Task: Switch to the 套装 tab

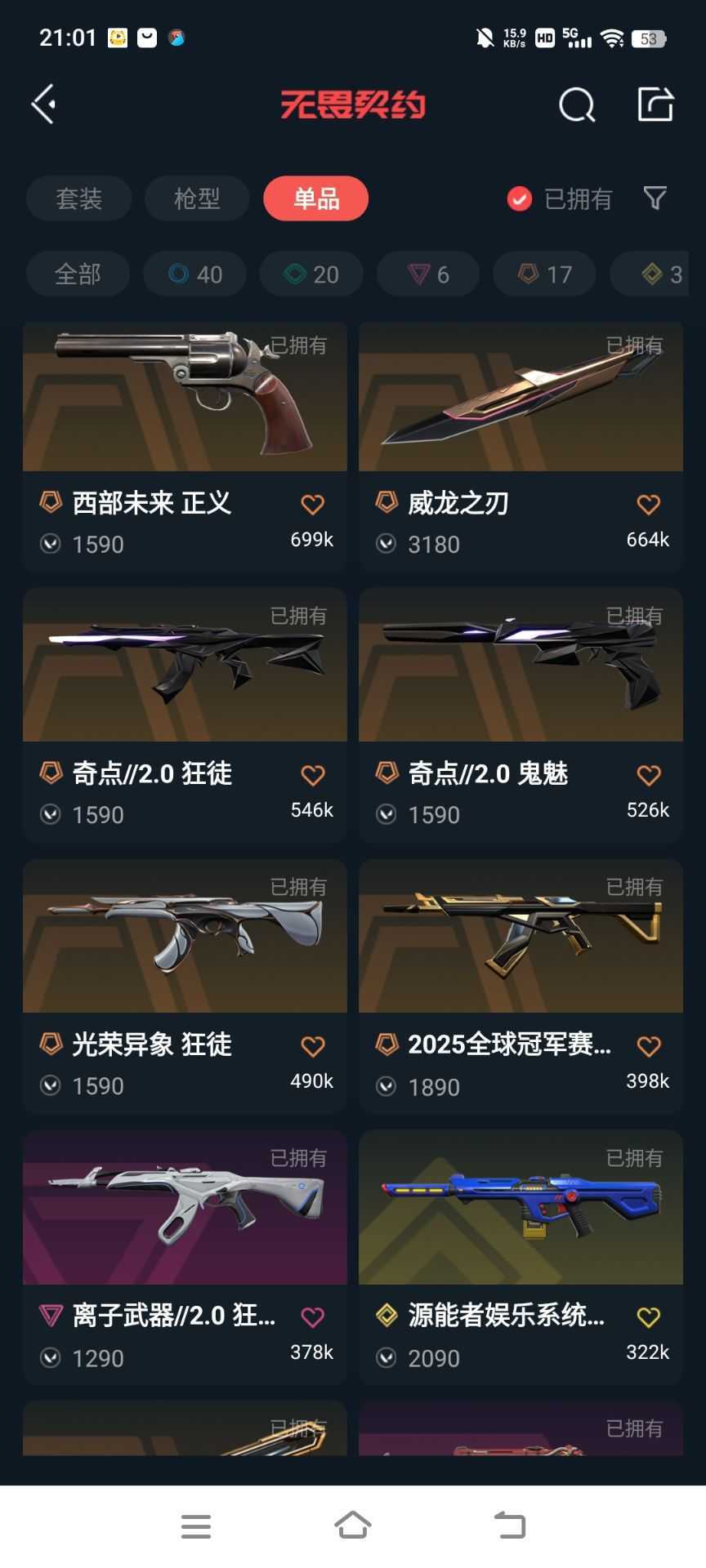Action: point(79,198)
